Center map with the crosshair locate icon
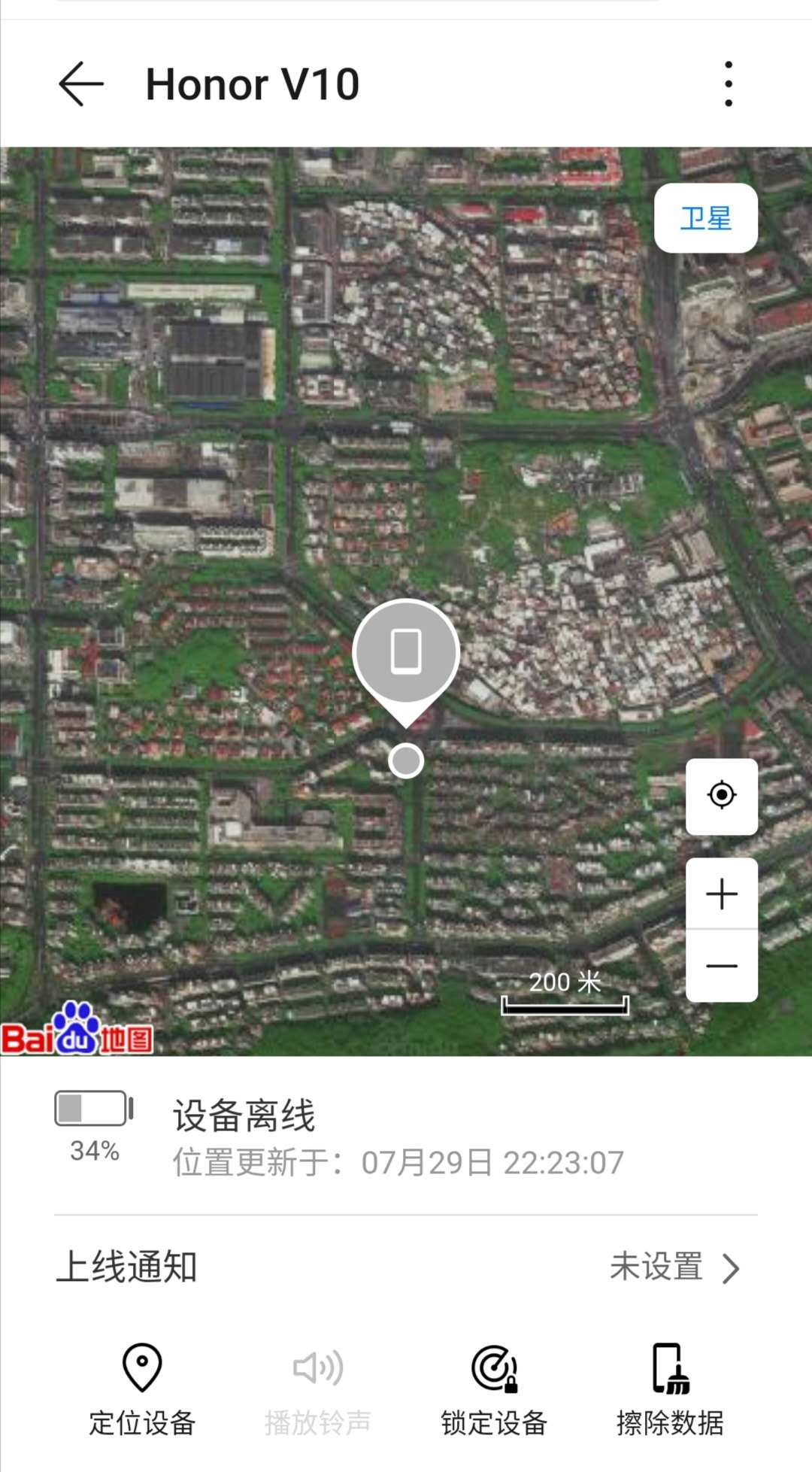 click(721, 796)
